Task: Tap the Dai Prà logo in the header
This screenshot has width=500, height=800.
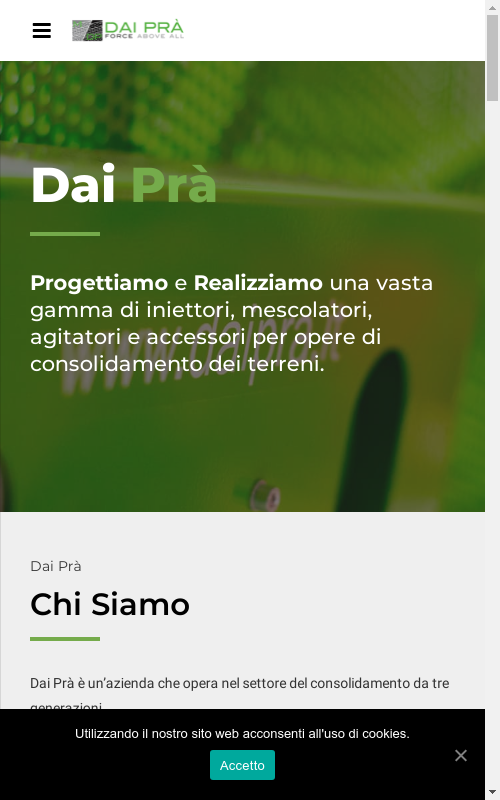Action: 128,31
